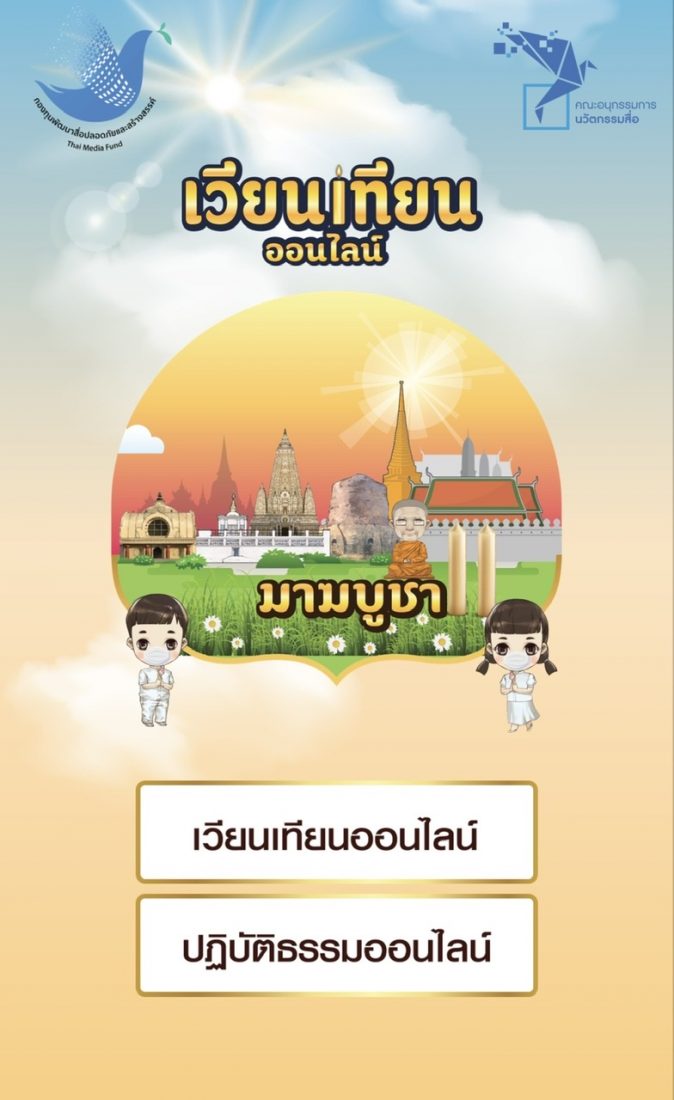Open the เวียนเทียนออนไลน์ button
Image resolution: width=674 pixels, height=1100 pixels.
coord(336,832)
